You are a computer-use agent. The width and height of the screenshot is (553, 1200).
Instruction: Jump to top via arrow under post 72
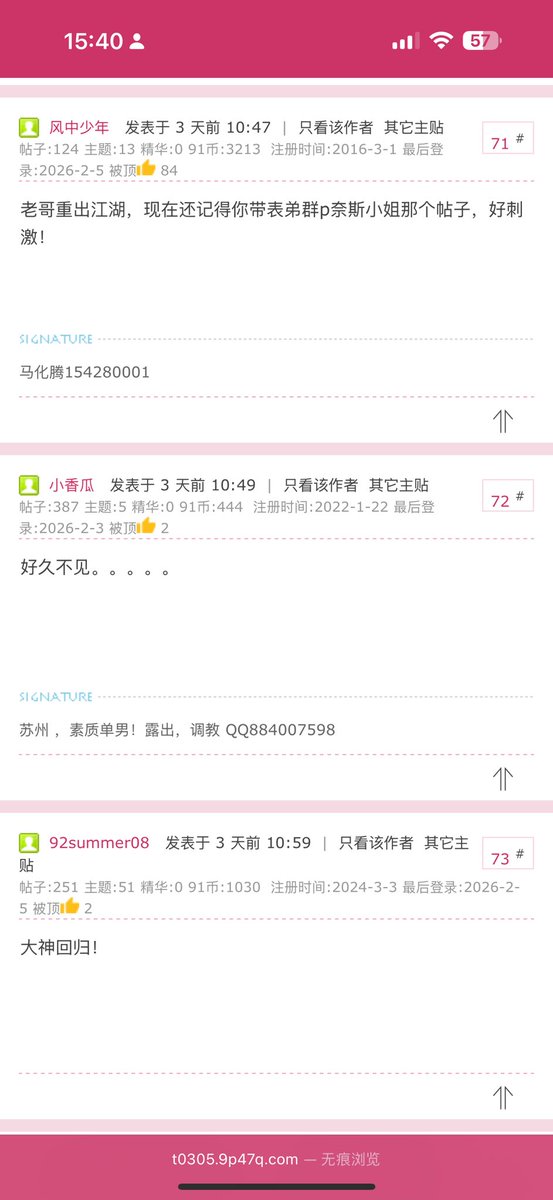(503, 778)
